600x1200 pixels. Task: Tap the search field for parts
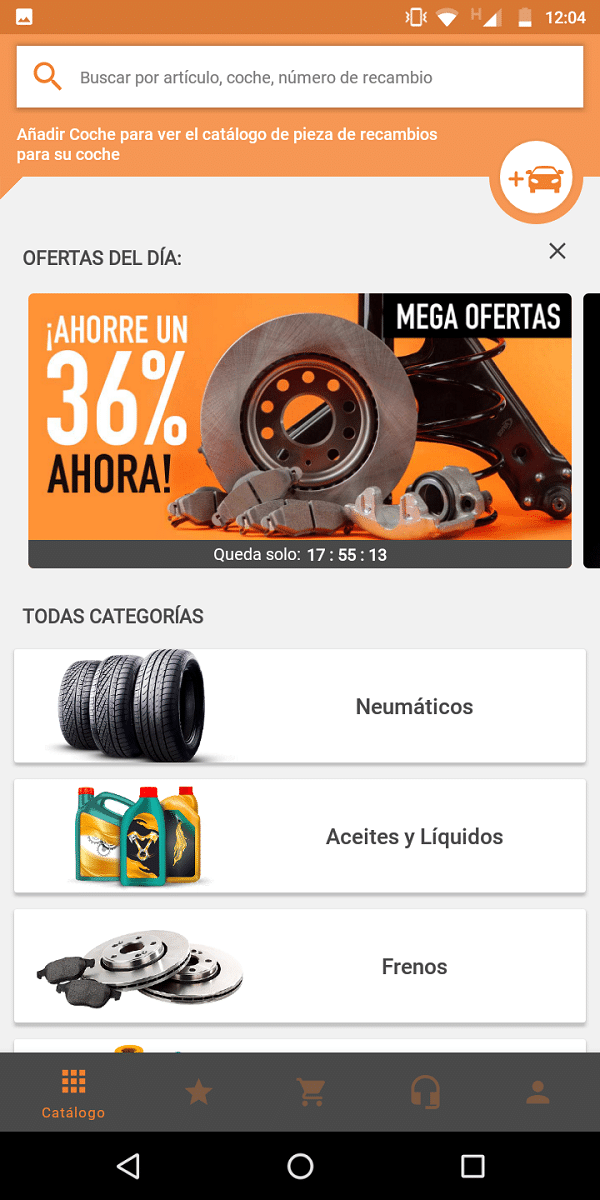300,77
